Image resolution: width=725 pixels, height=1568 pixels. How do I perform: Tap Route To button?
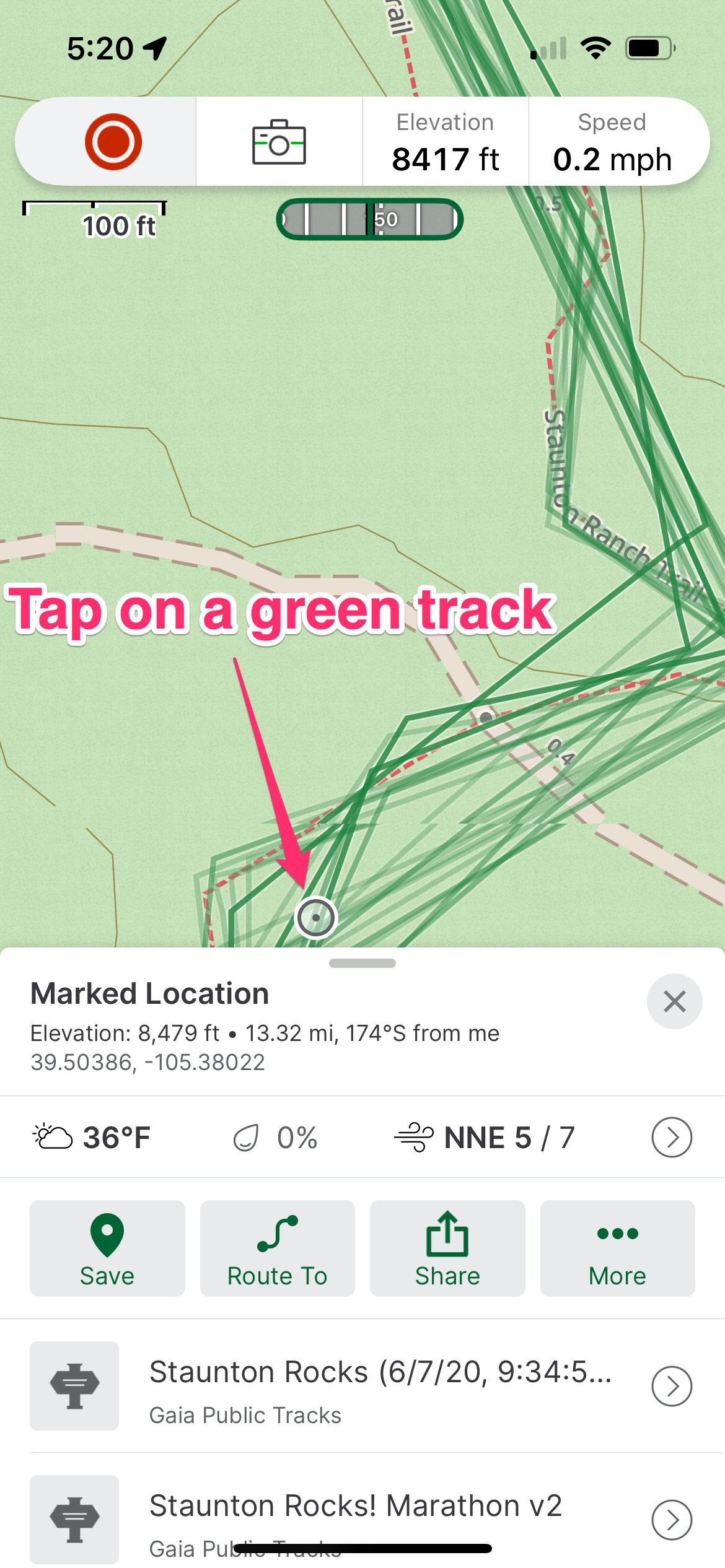point(277,1248)
